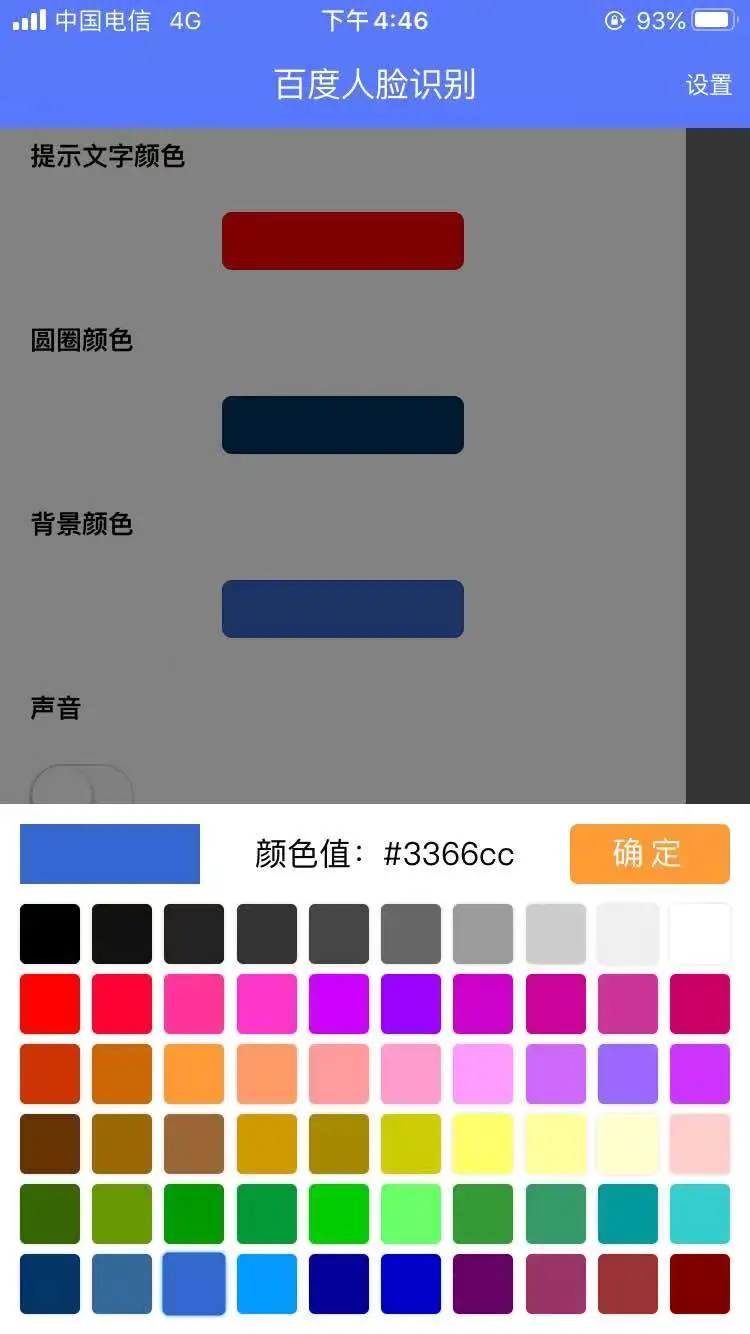
Task: Select the dark purple swatch
Action: [483, 1284]
